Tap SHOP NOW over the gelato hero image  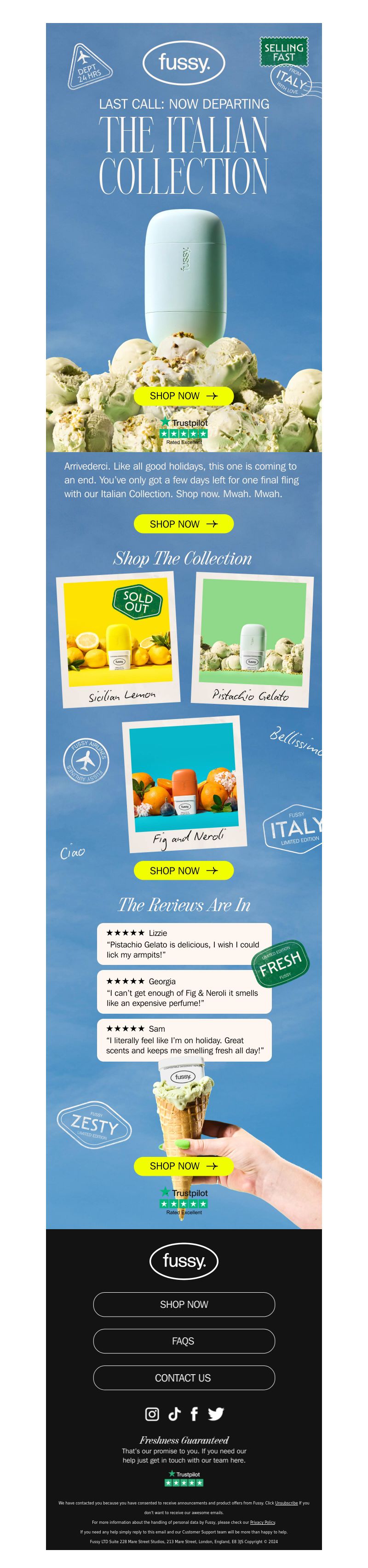(184, 395)
